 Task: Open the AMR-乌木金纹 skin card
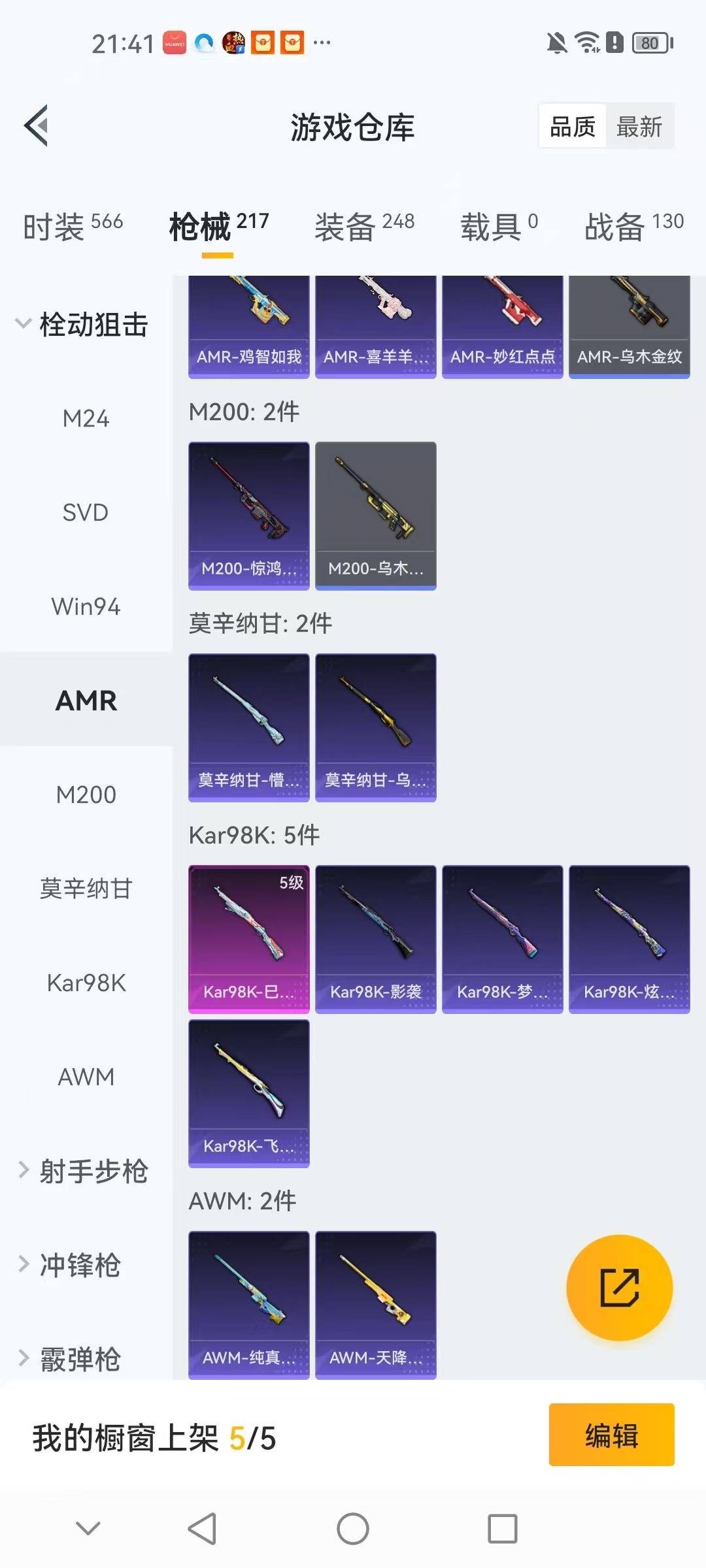pos(629,327)
